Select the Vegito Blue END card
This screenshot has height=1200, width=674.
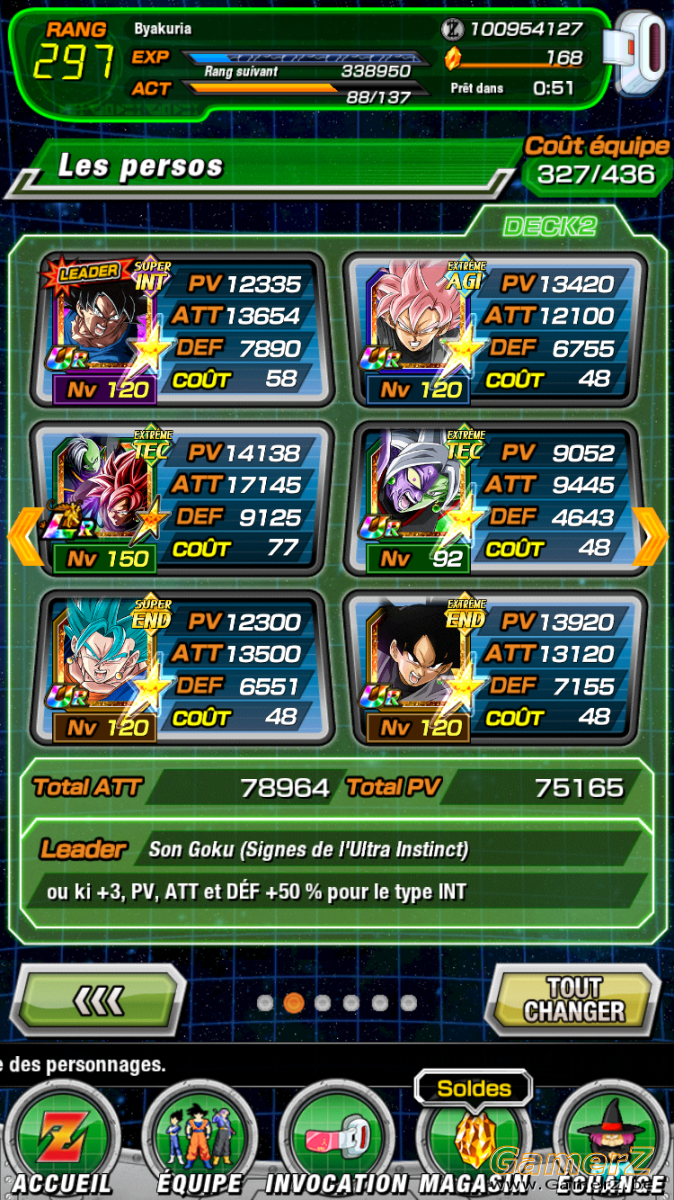pyautogui.click(x=180, y=668)
